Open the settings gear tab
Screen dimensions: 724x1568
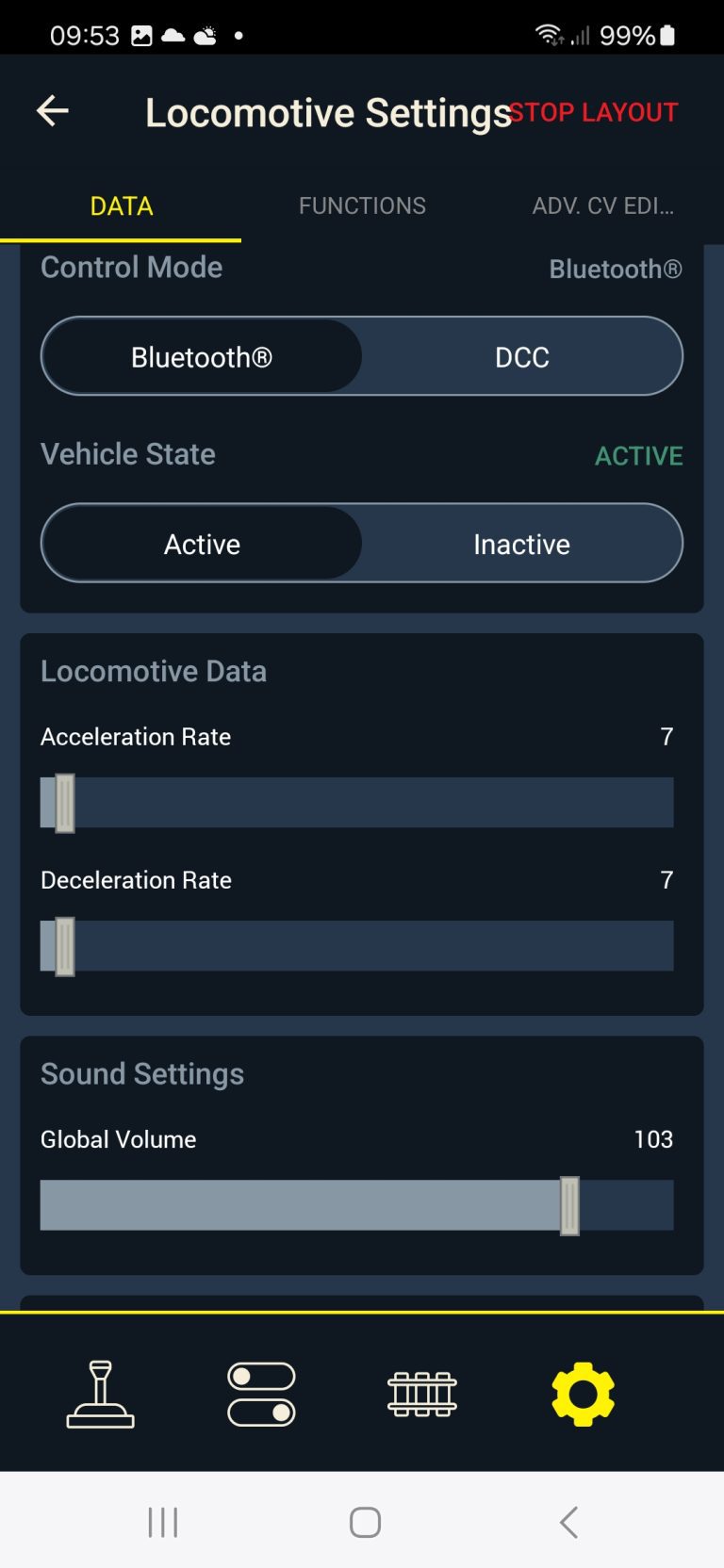coord(583,1394)
